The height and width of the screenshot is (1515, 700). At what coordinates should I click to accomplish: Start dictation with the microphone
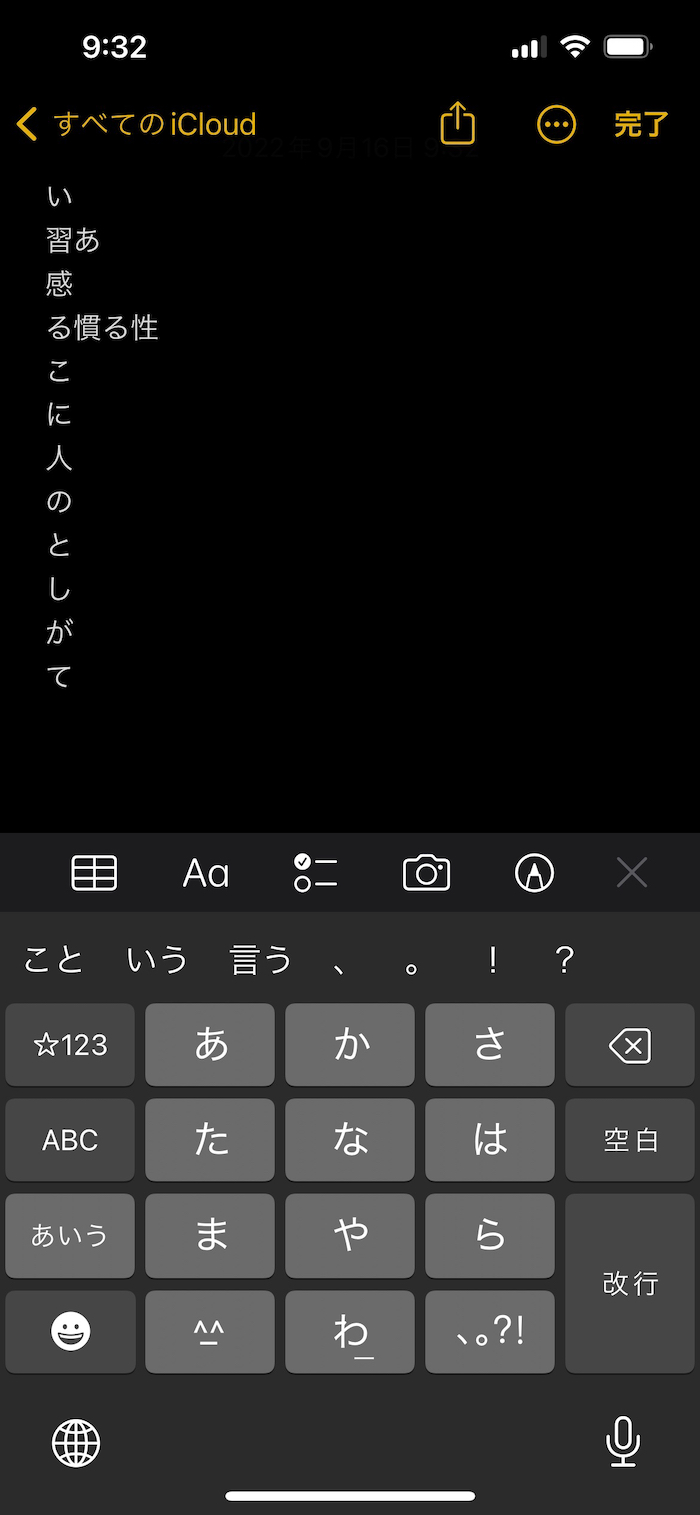pyautogui.click(x=623, y=1442)
